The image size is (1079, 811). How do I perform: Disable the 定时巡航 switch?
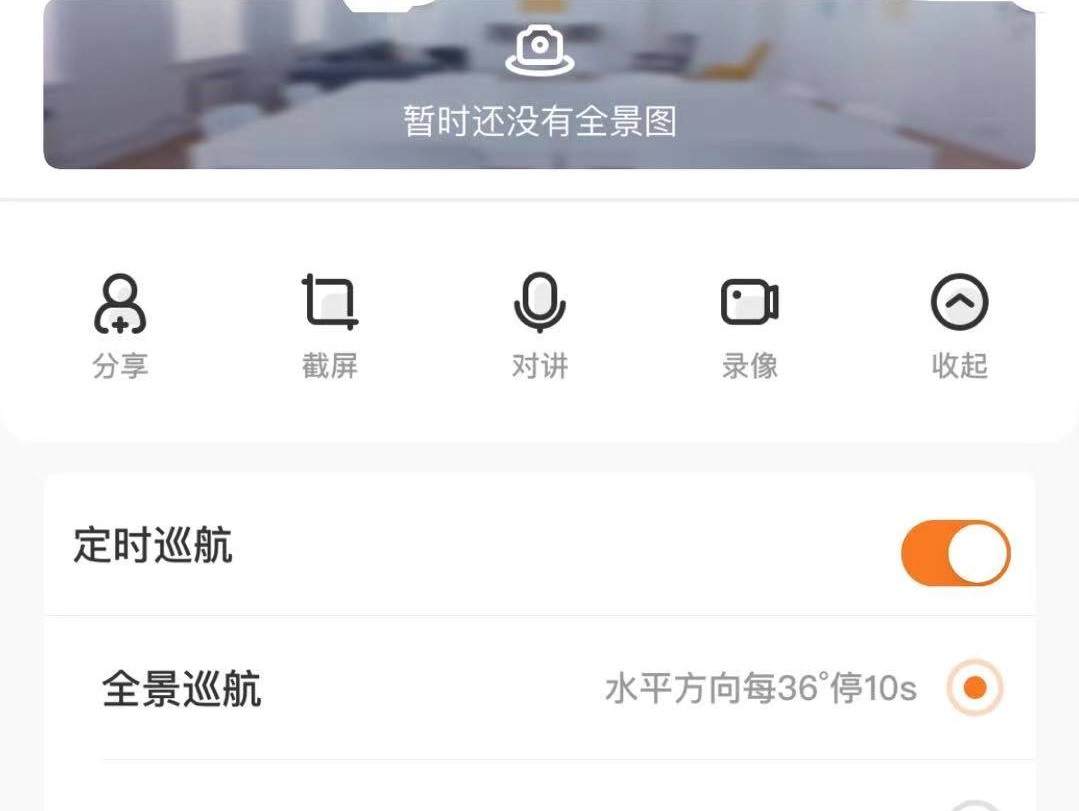[x=955, y=552]
